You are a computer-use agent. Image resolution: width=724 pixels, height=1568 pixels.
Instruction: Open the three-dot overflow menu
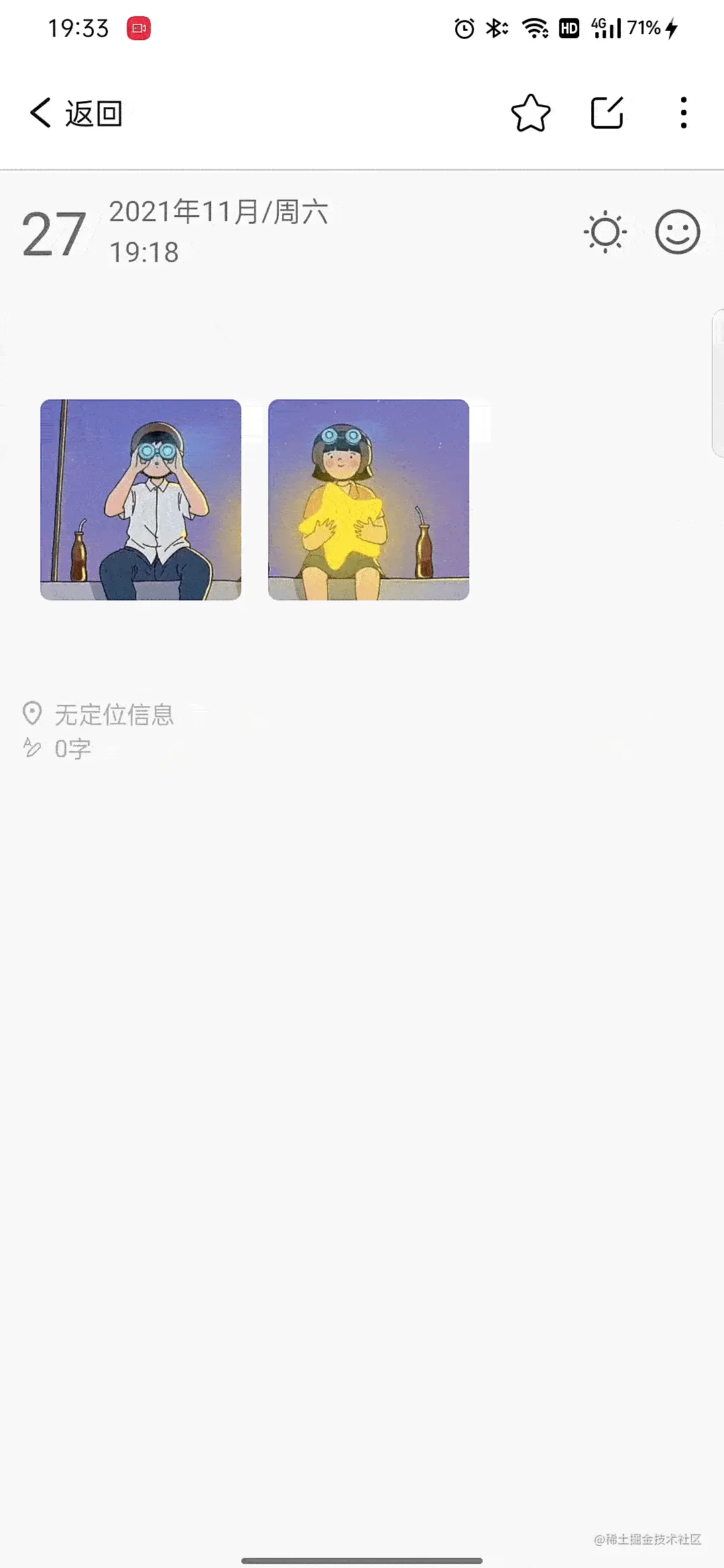click(683, 113)
